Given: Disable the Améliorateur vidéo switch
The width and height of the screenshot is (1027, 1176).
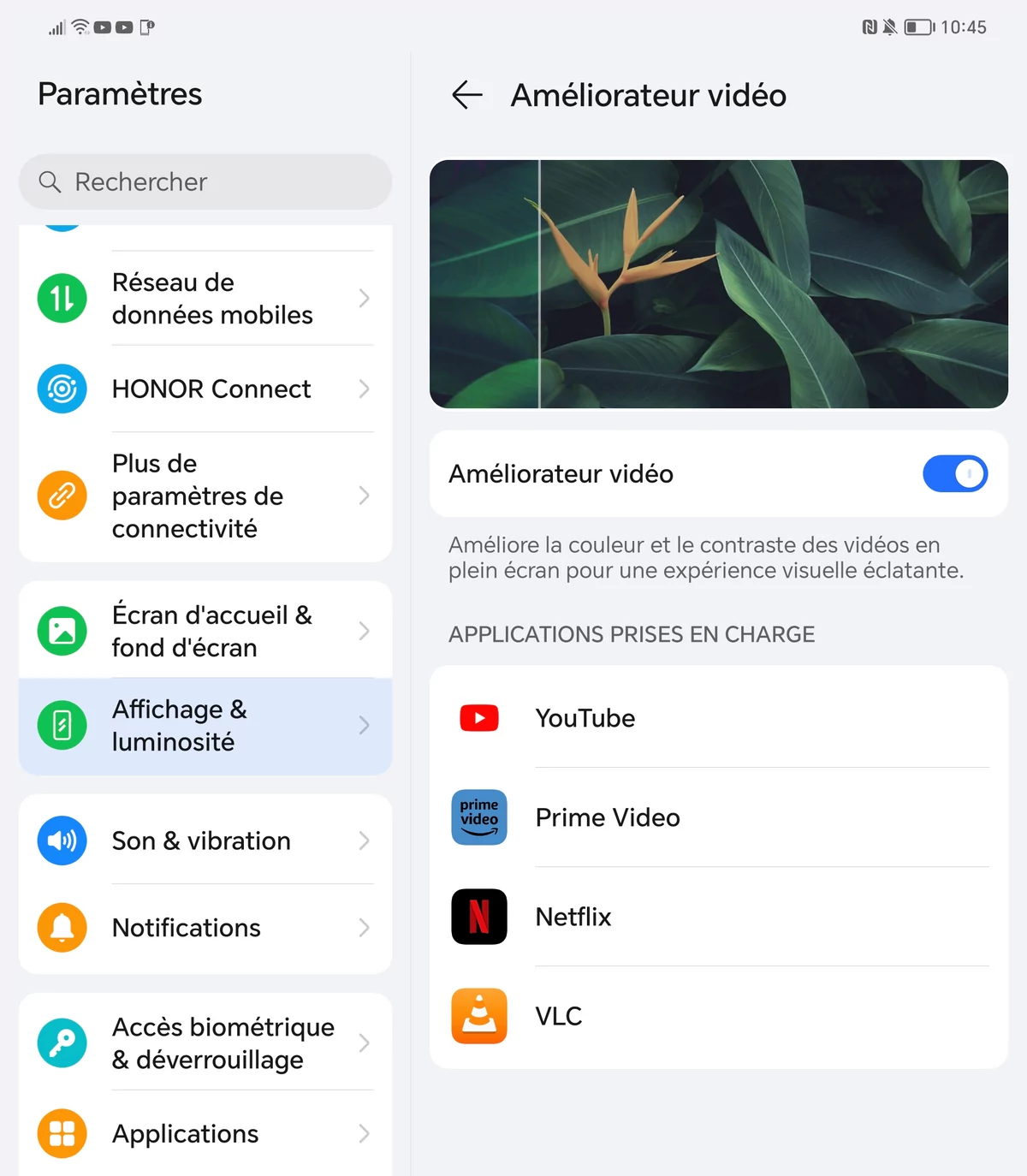Looking at the screenshot, I should tap(954, 473).
